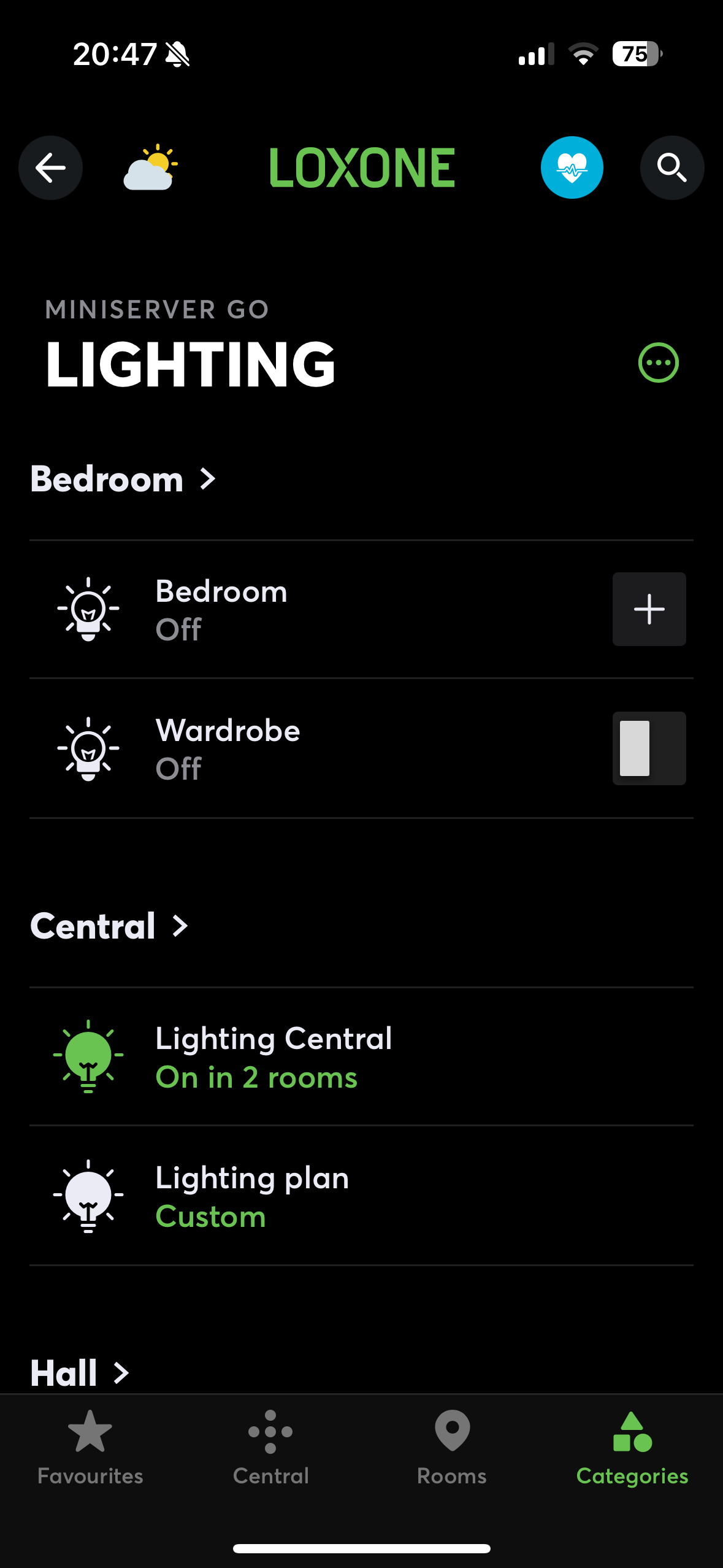Open the Lighting plan row

click(307, 1196)
